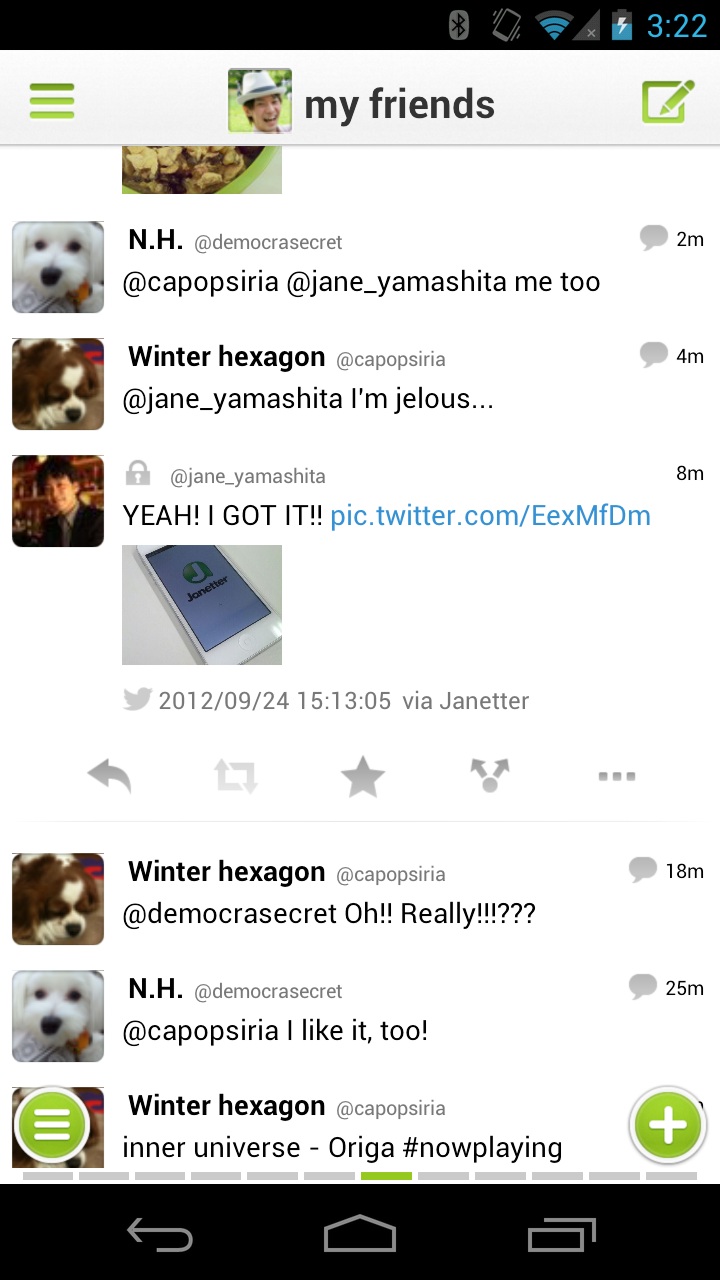Toggle the conversation bubble next to N.H.'s tweet

[x=652, y=237]
